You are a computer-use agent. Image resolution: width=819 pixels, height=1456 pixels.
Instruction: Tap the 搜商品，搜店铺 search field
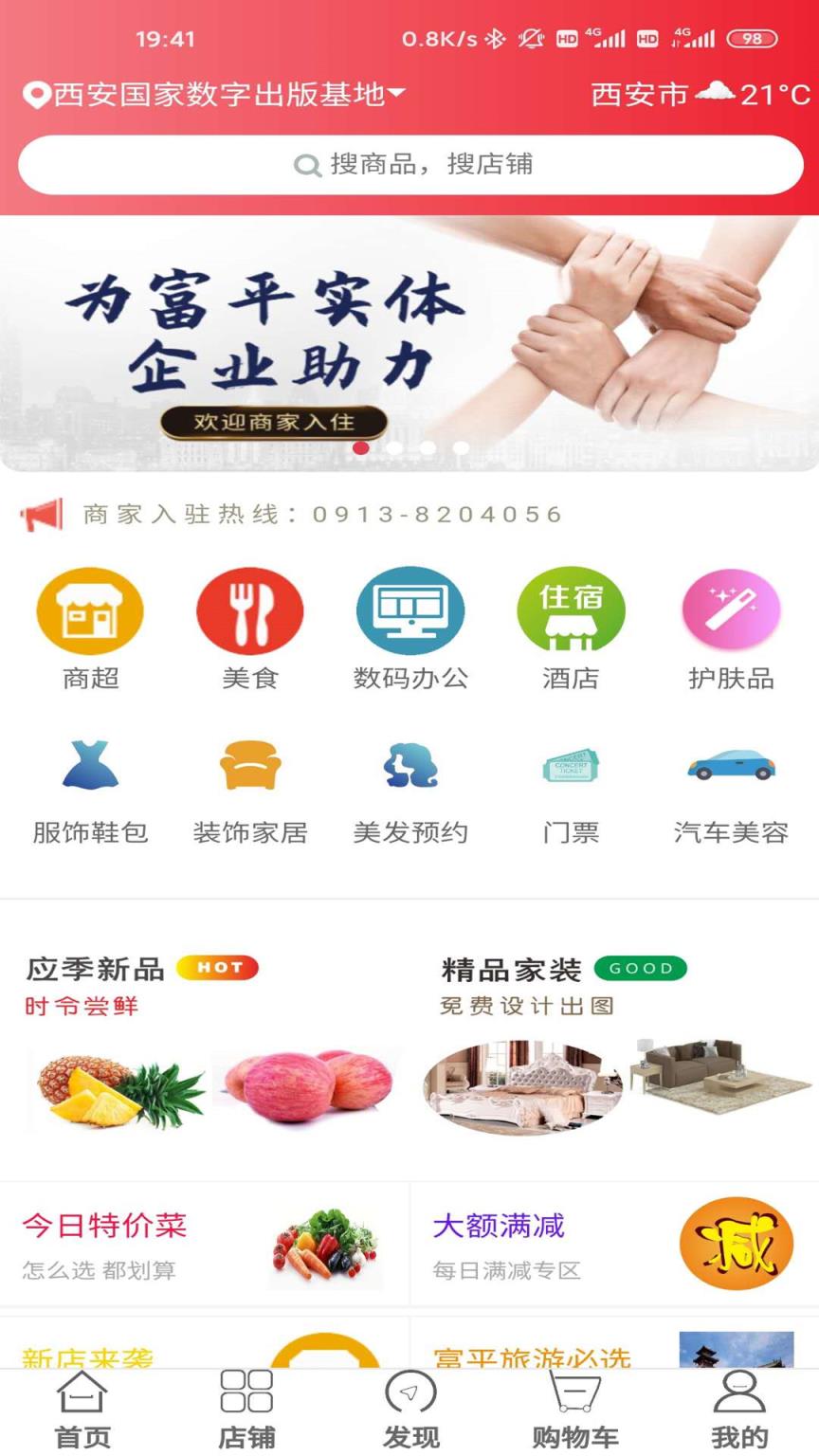[409, 165]
